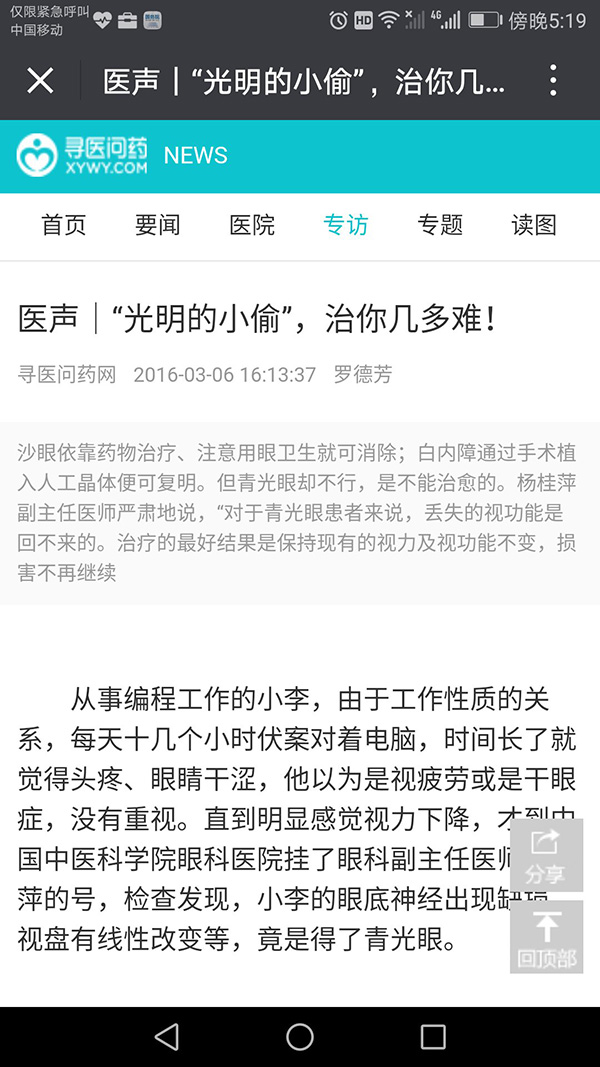Open the 医院 tab

tap(252, 225)
